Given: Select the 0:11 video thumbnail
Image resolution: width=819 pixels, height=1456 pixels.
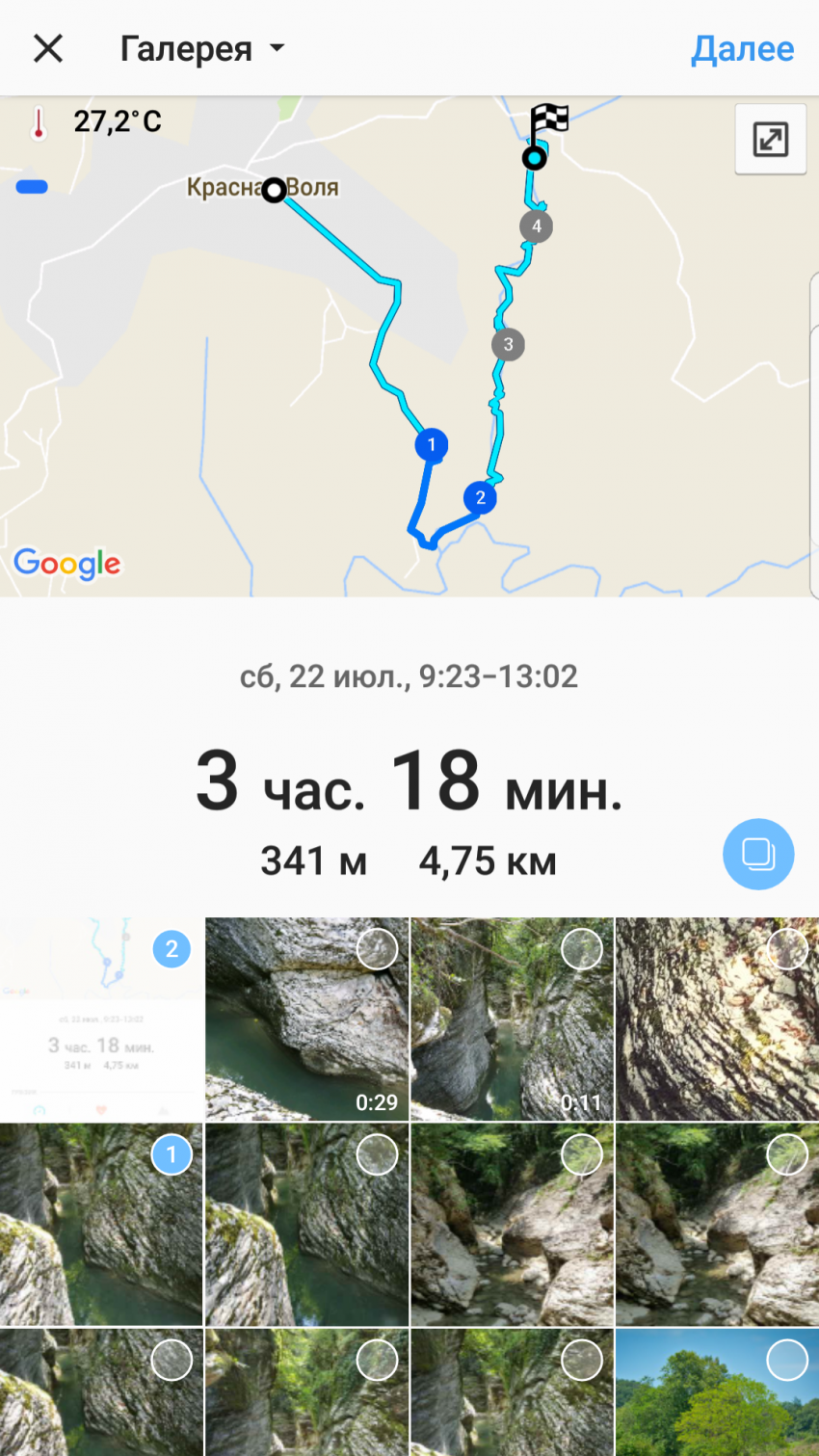Looking at the screenshot, I should (513, 1019).
